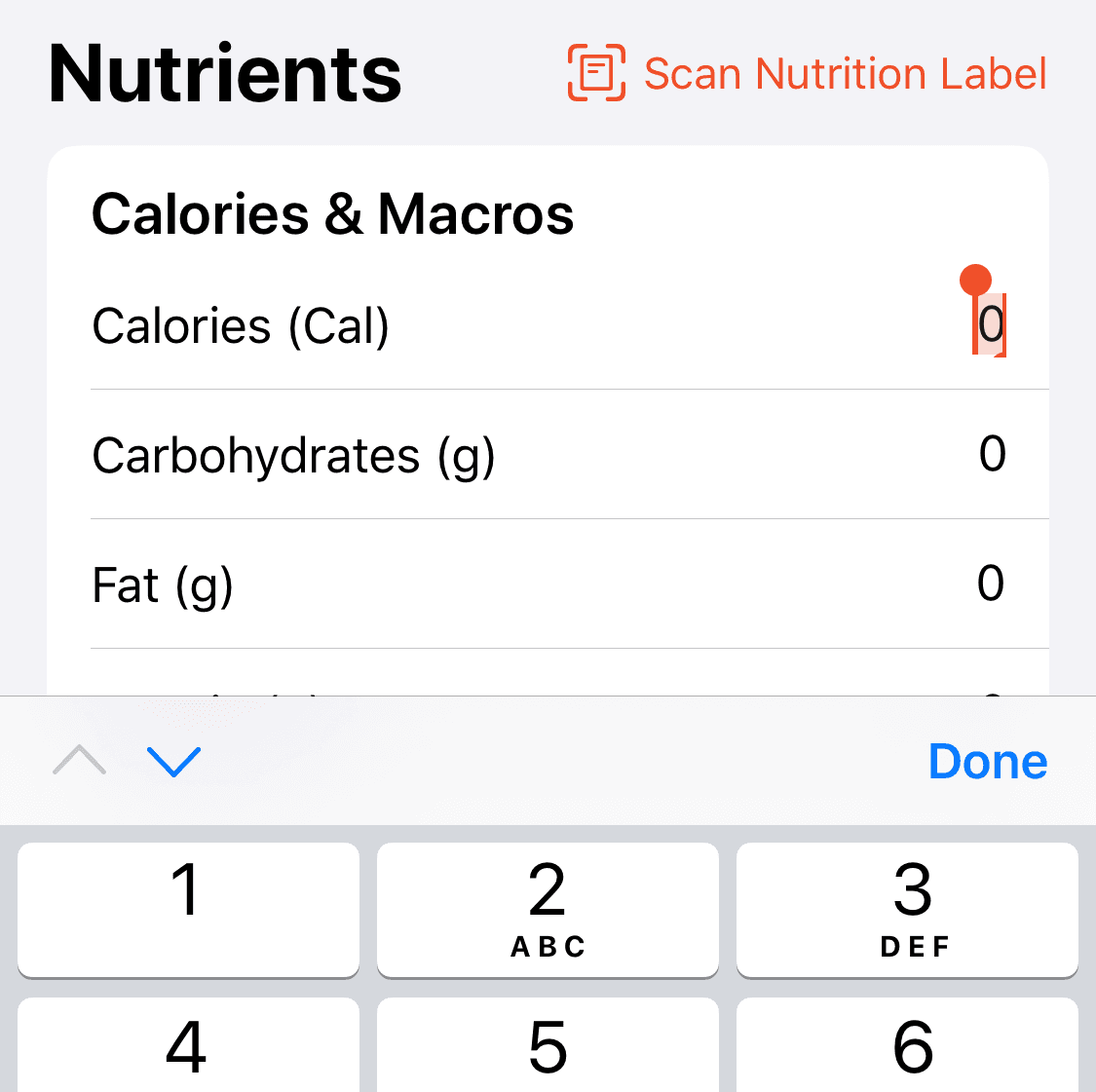Enter digit 2 on the keypad

click(548, 908)
